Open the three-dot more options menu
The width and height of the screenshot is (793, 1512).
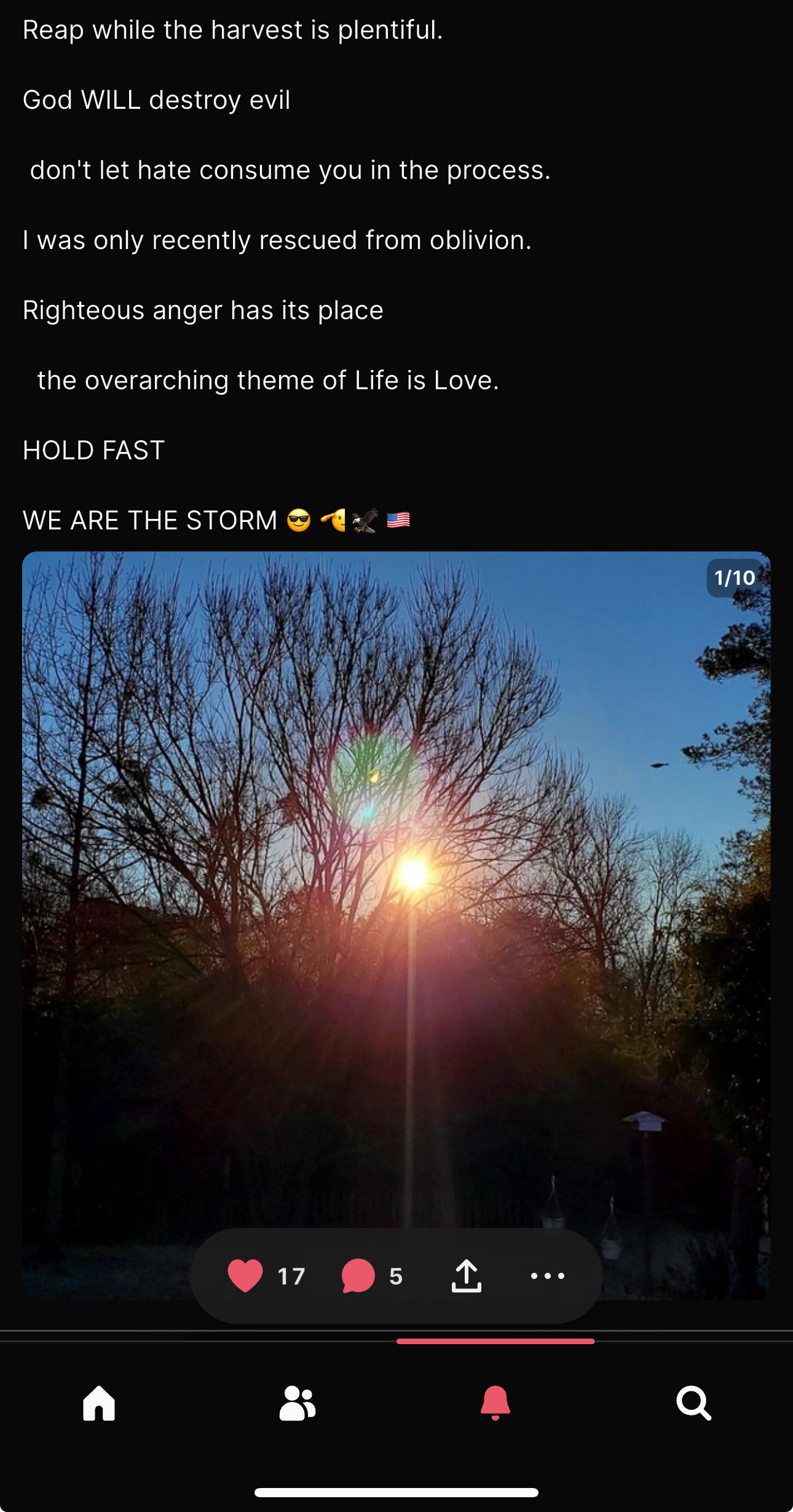(x=548, y=1276)
